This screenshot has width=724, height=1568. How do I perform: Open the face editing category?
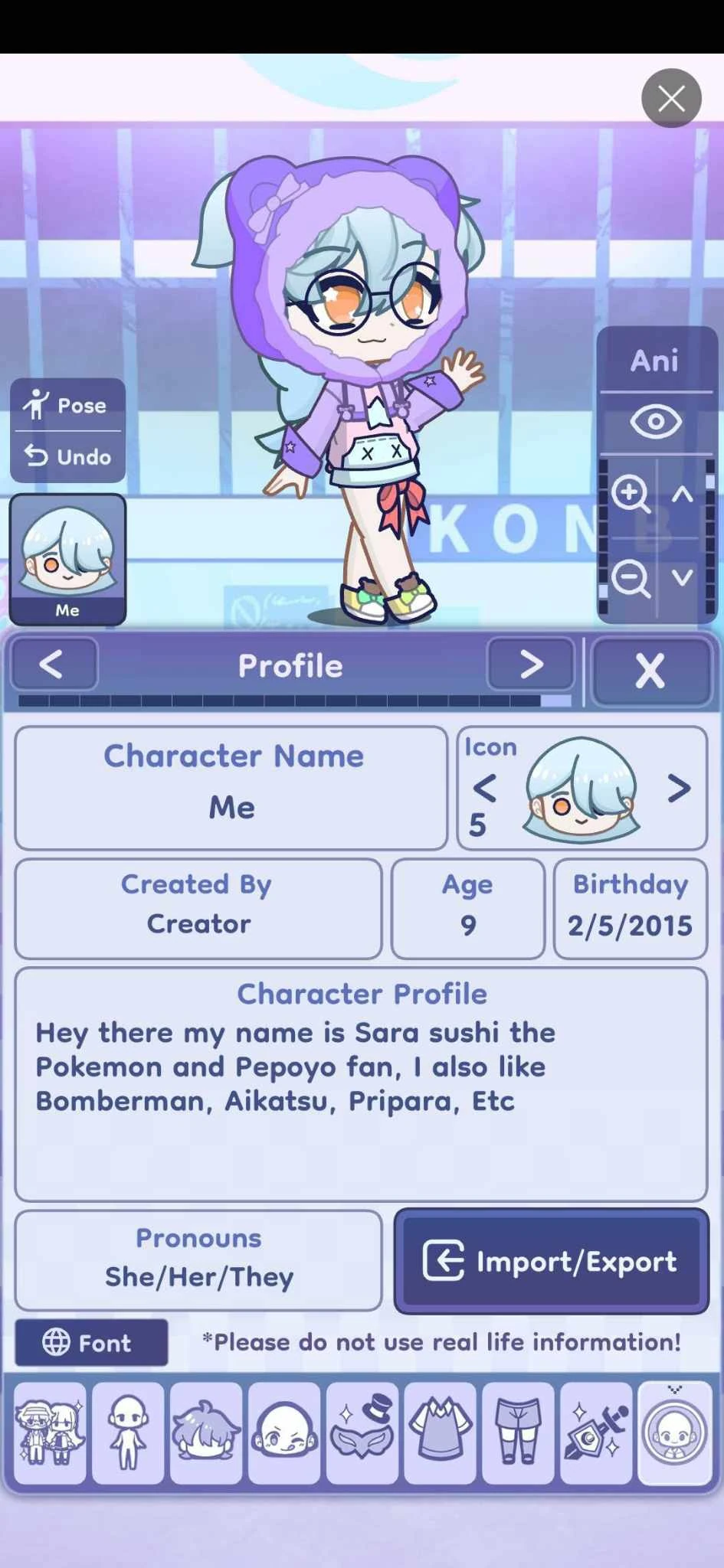(x=283, y=1436)
